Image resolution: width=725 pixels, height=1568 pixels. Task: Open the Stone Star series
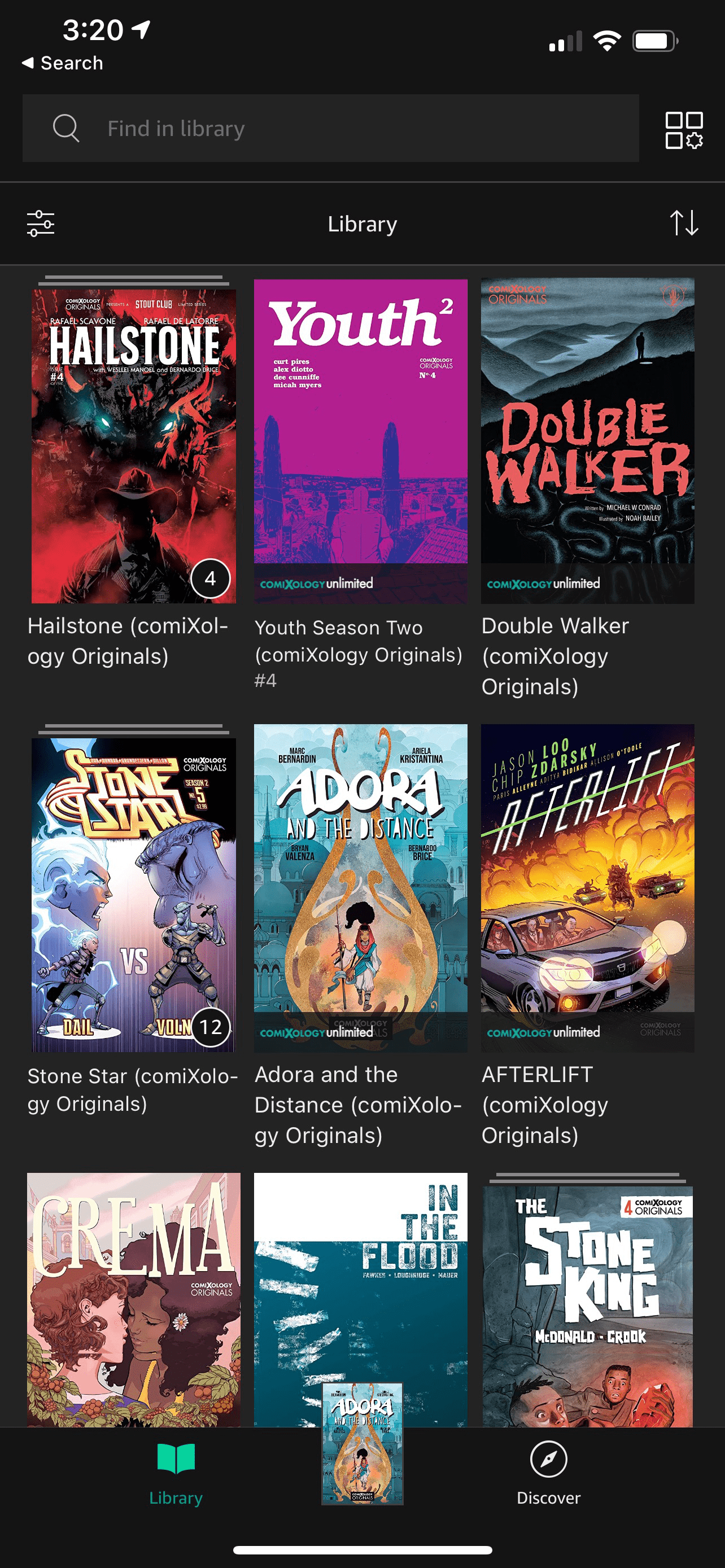pos(133,894)
